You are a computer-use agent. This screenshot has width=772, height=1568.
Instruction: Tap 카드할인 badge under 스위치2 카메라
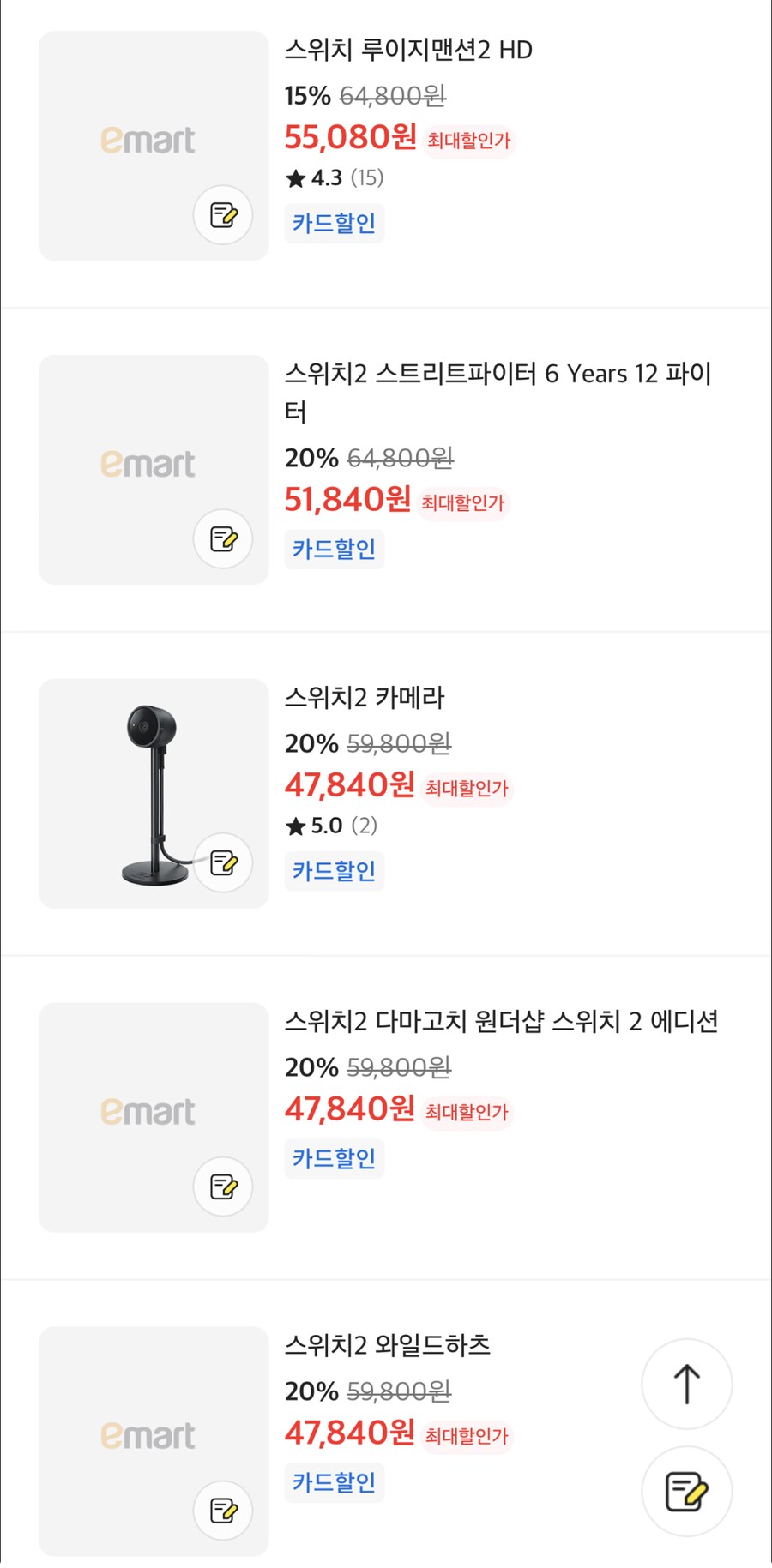point(334,871)
